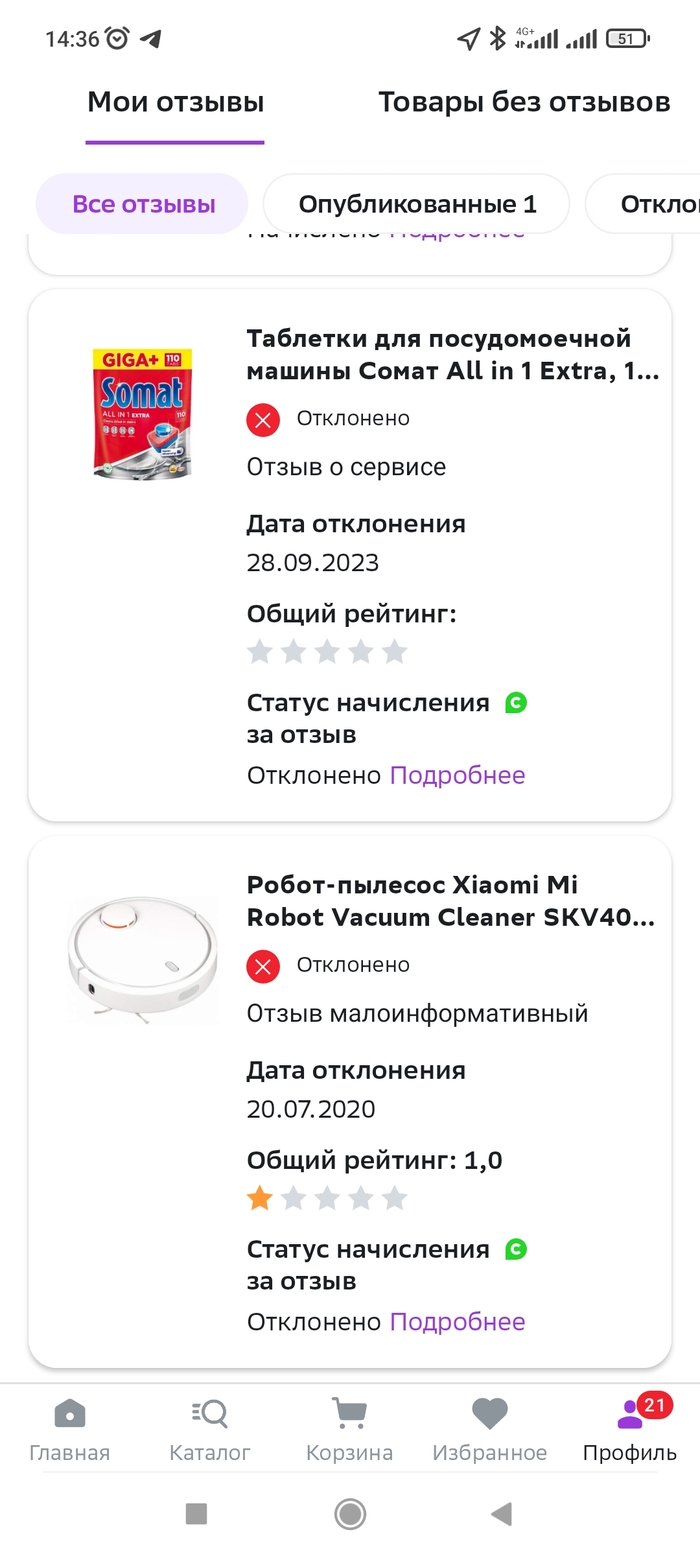Select the Все отзывы filter chip

(x=143, y=204)
